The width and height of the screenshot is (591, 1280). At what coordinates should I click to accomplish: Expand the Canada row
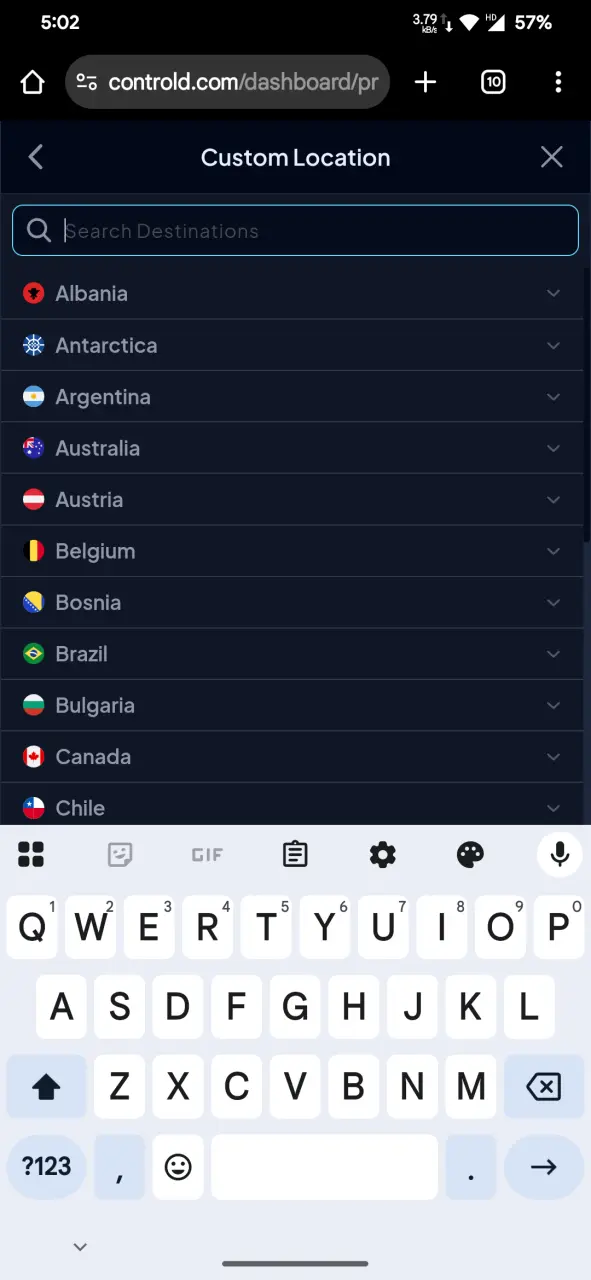tap(292, 757)
